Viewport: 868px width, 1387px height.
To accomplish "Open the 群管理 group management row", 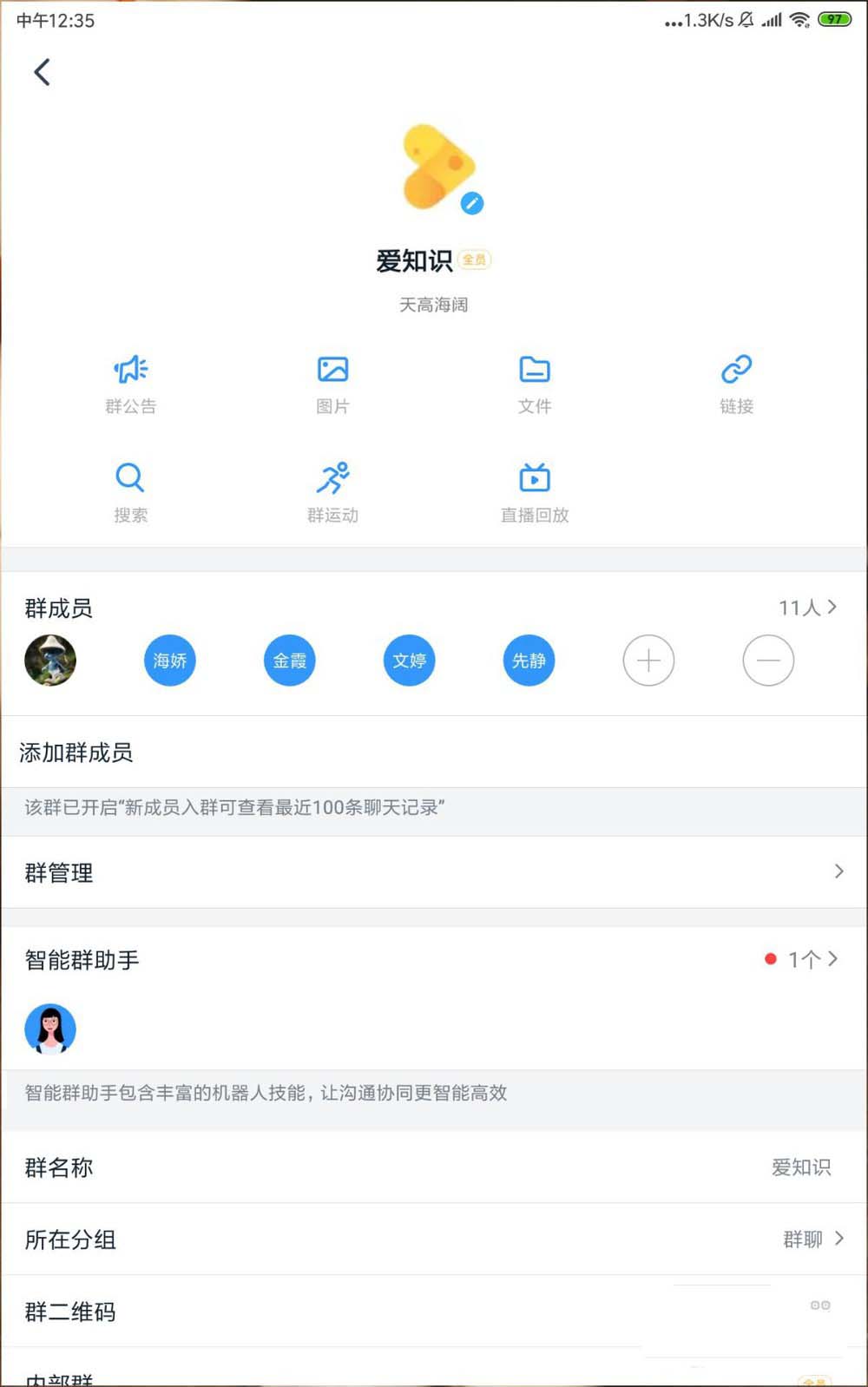I will pos(434,872).
